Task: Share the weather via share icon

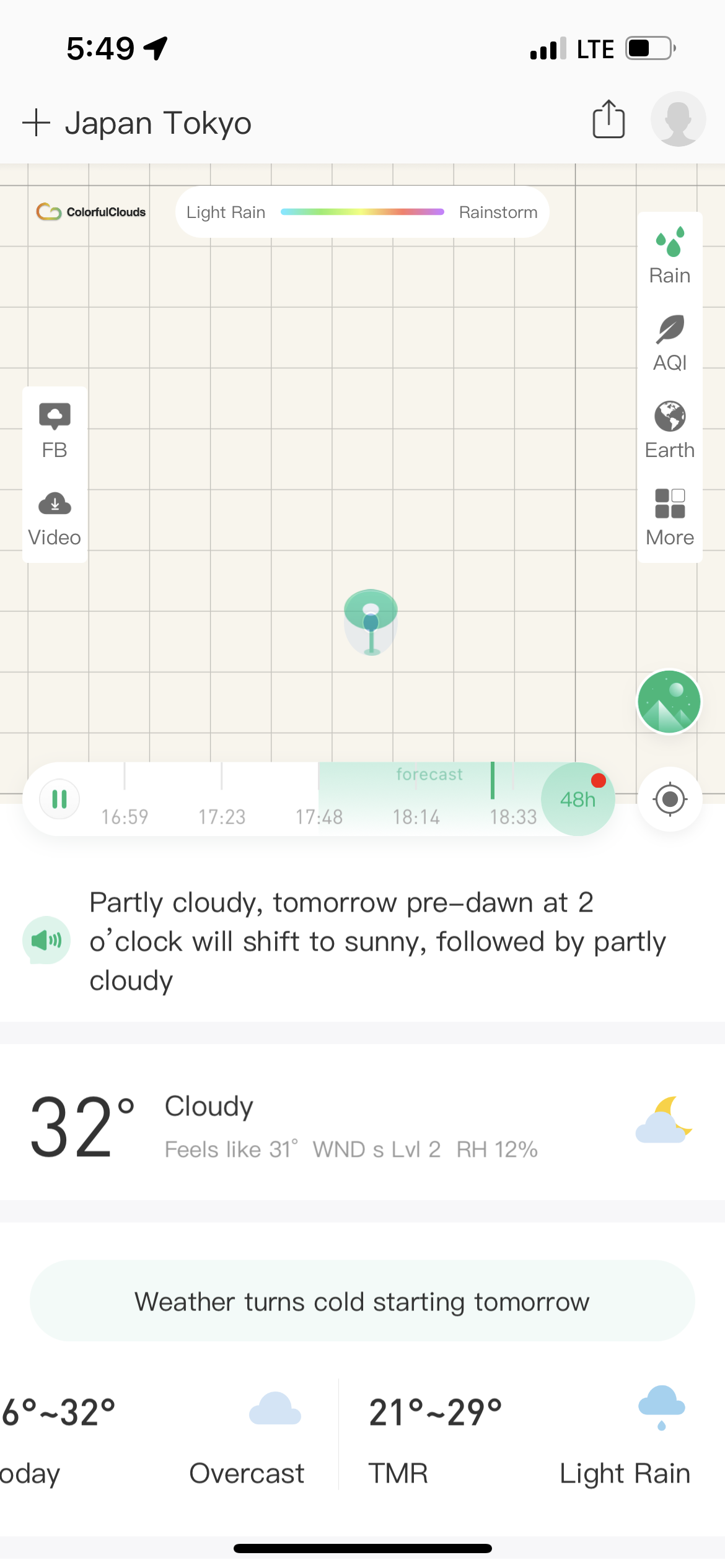Action: 609,119
